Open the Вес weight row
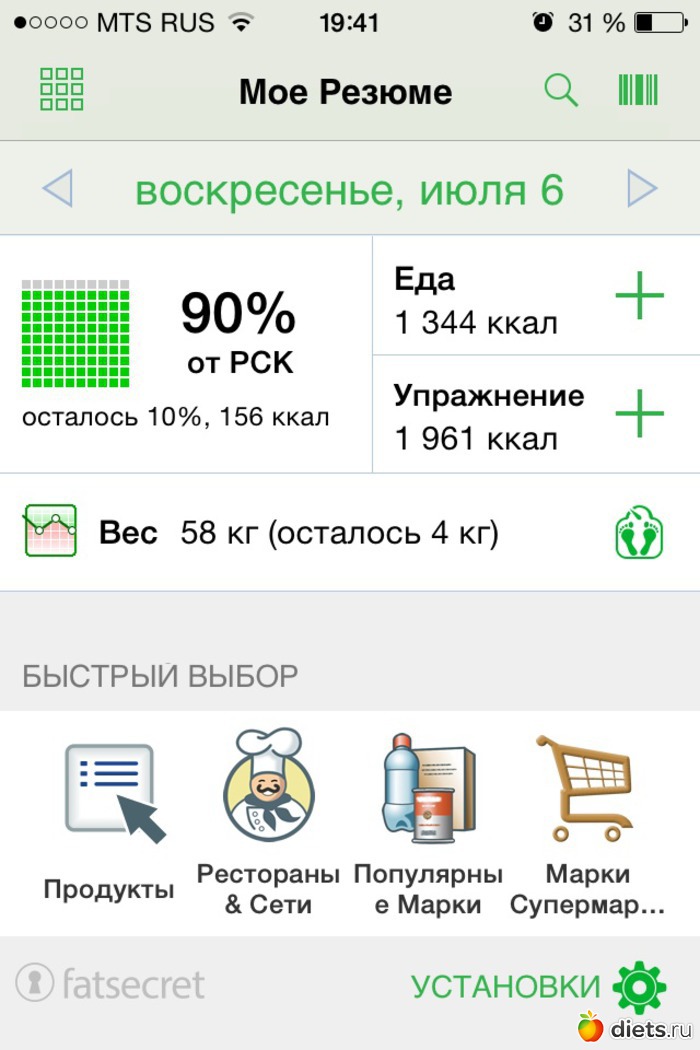This screenshot has width=700, height=1050. point(300,533)
